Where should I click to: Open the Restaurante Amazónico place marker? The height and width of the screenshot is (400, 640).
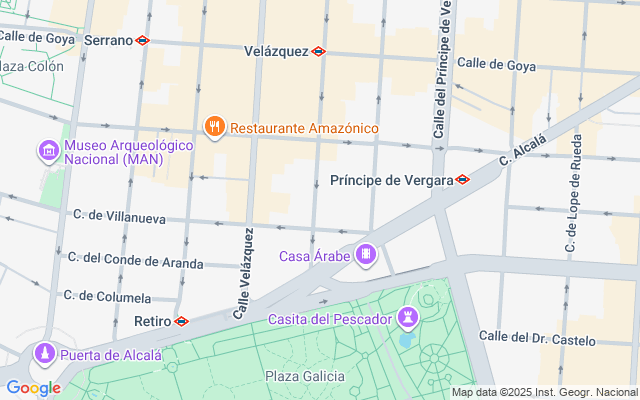coord(213,128)
